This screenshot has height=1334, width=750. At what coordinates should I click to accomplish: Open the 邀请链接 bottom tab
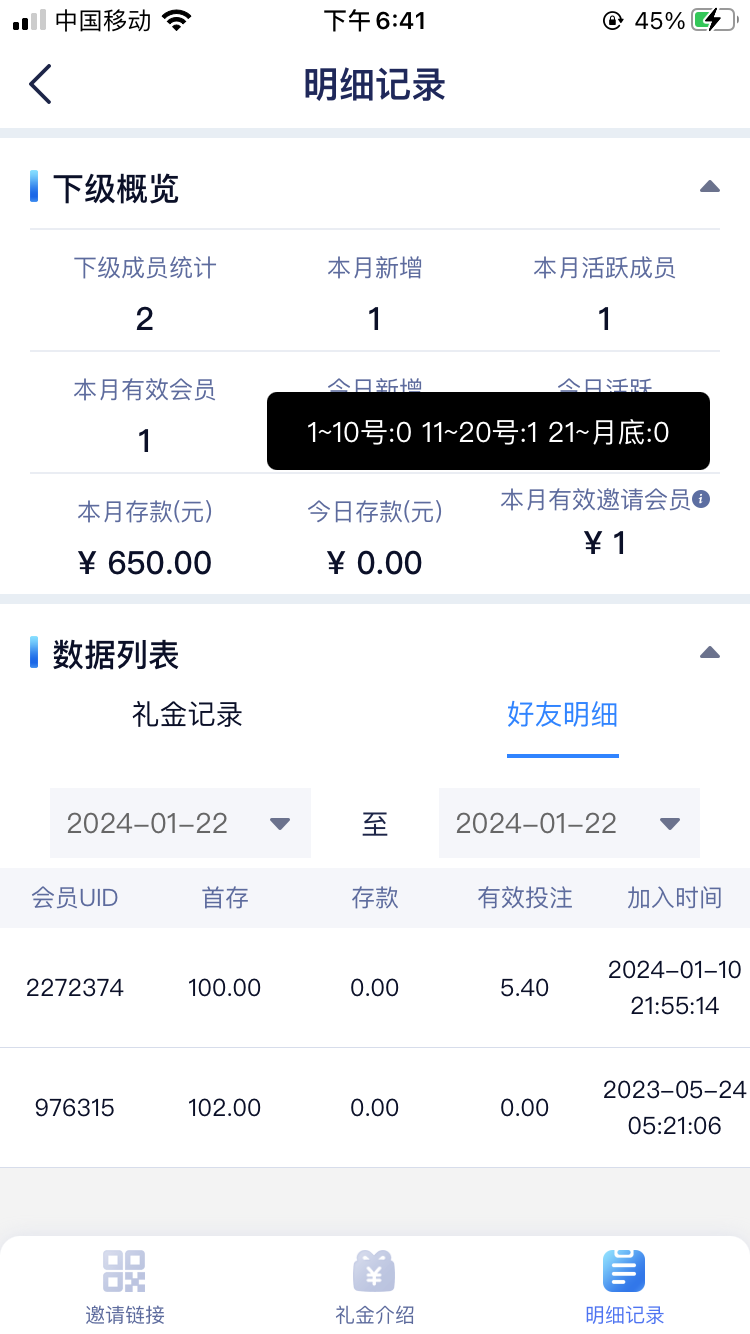coord(125,1285)
